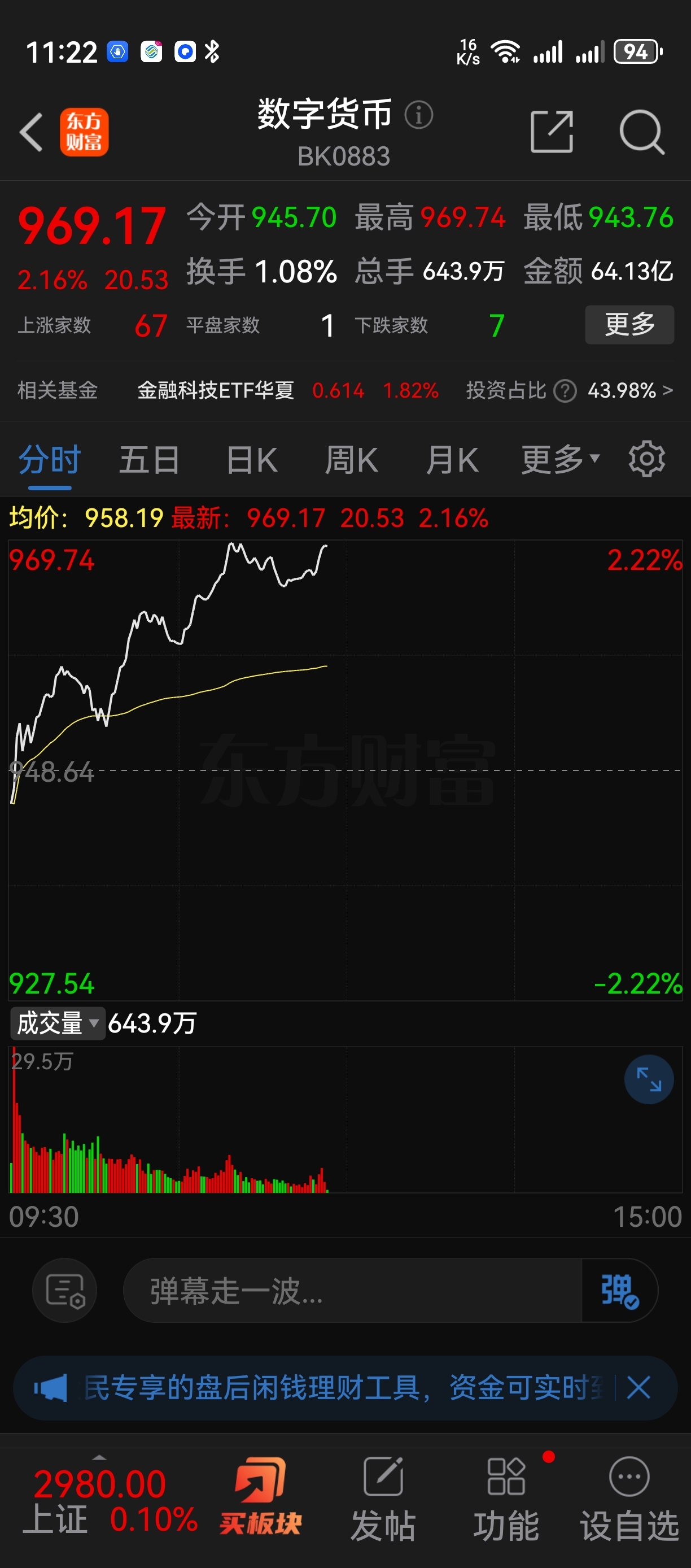The width and height of the screenshot is (691, 1568).
Task: Go back using the top-left arrow
Action: (x=32, y=132)
